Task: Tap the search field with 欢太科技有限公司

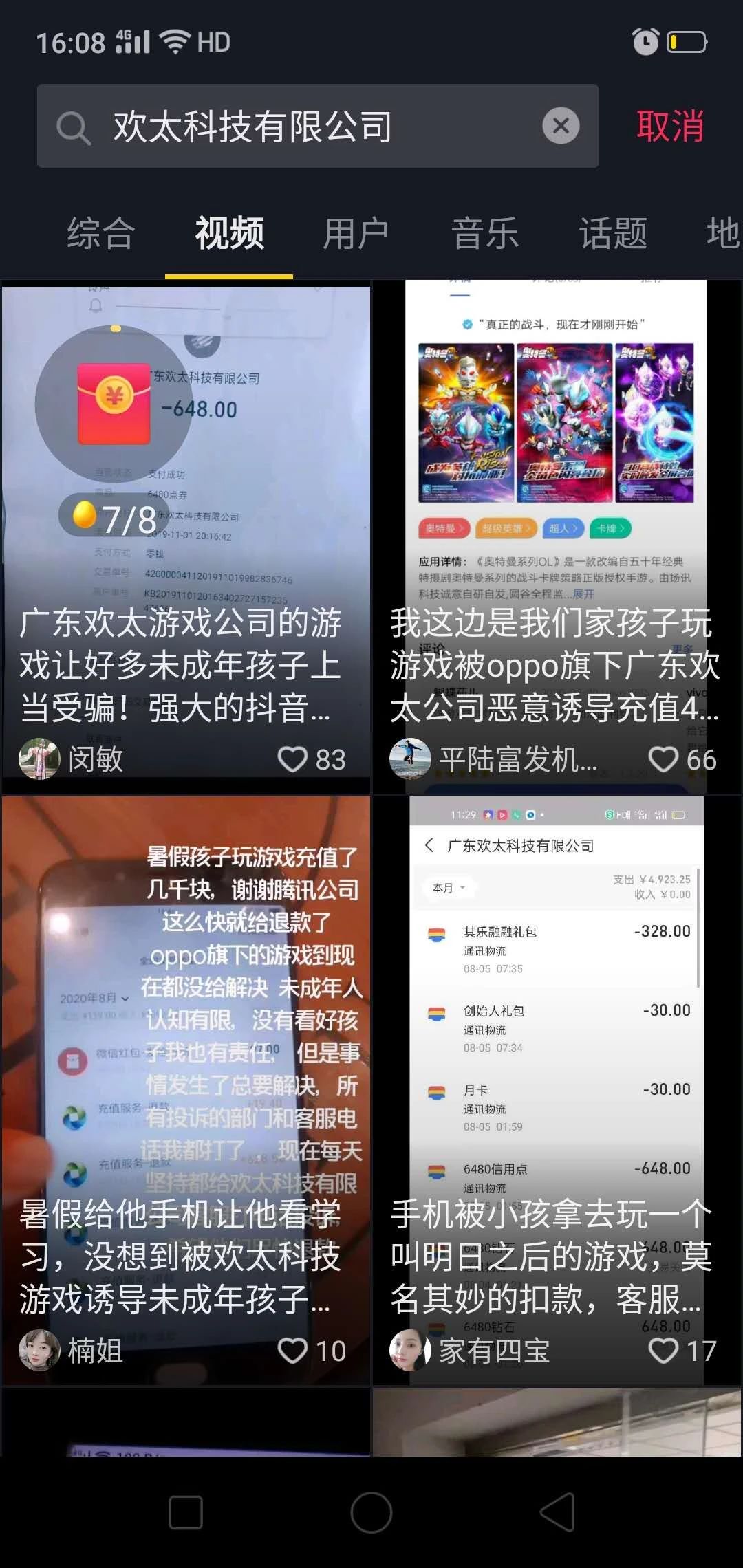Action: coord(289,127)
